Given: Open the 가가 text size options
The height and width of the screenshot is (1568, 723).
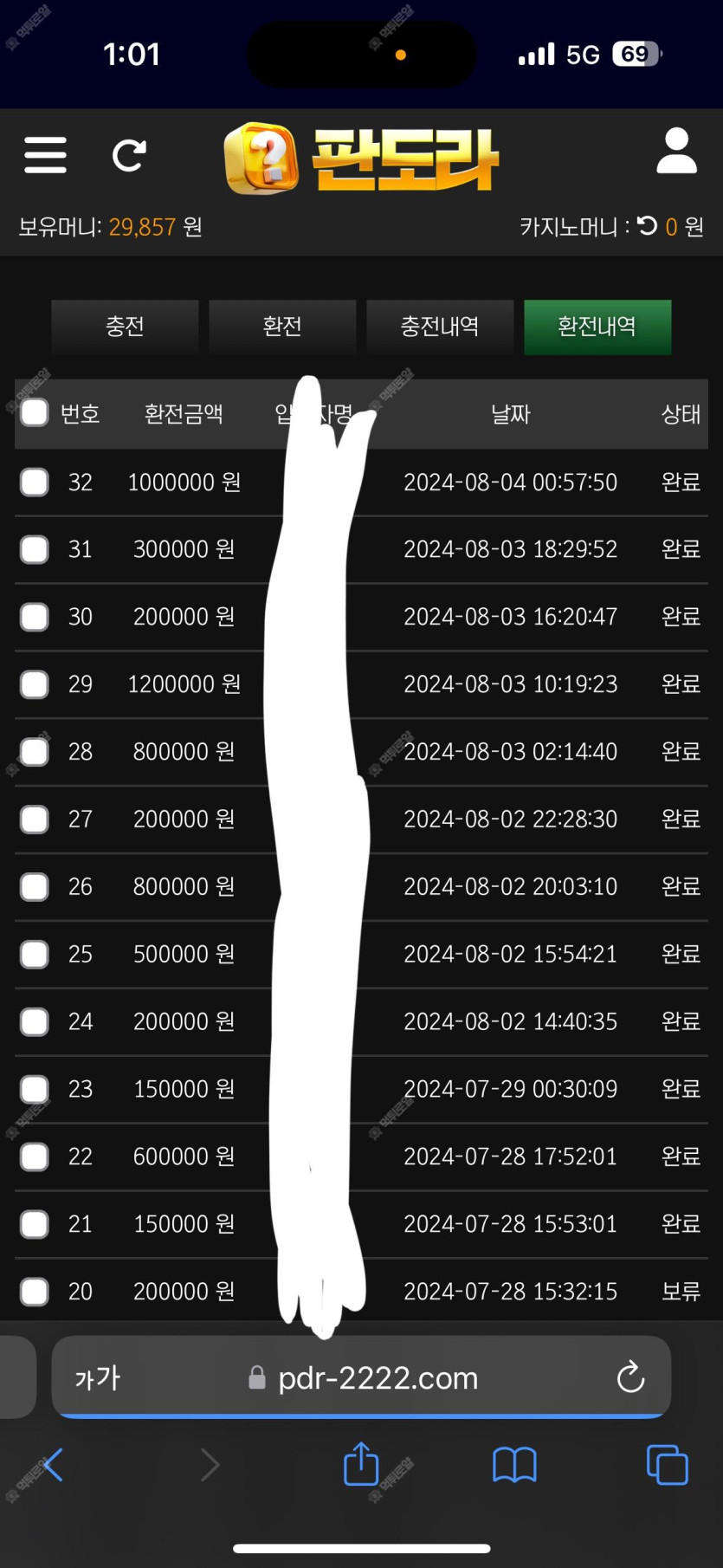Looking at the screenshot, I should (x=98, y=1377).
